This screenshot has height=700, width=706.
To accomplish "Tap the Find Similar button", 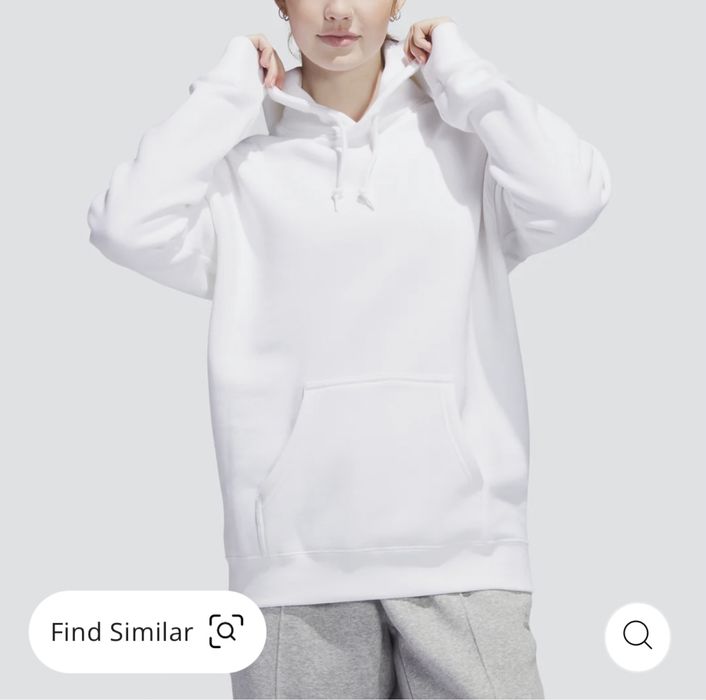I will 147,632.
